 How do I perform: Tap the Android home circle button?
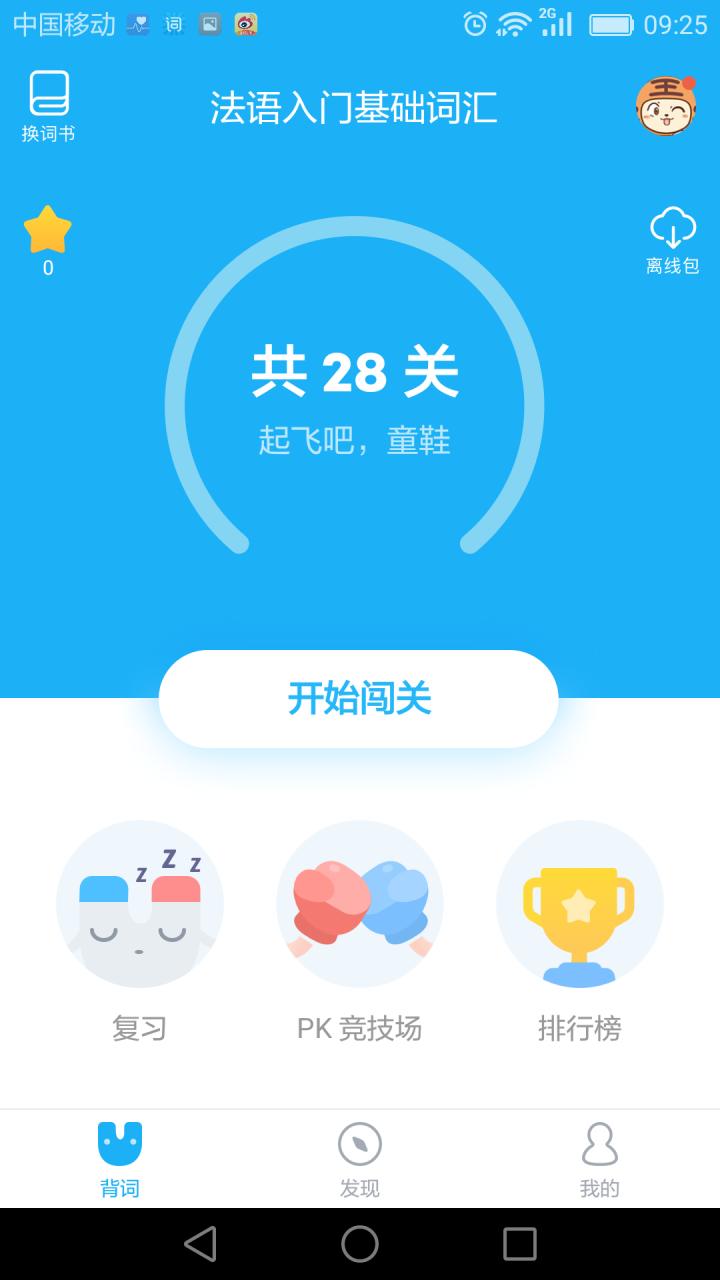tap(359, 1243)
